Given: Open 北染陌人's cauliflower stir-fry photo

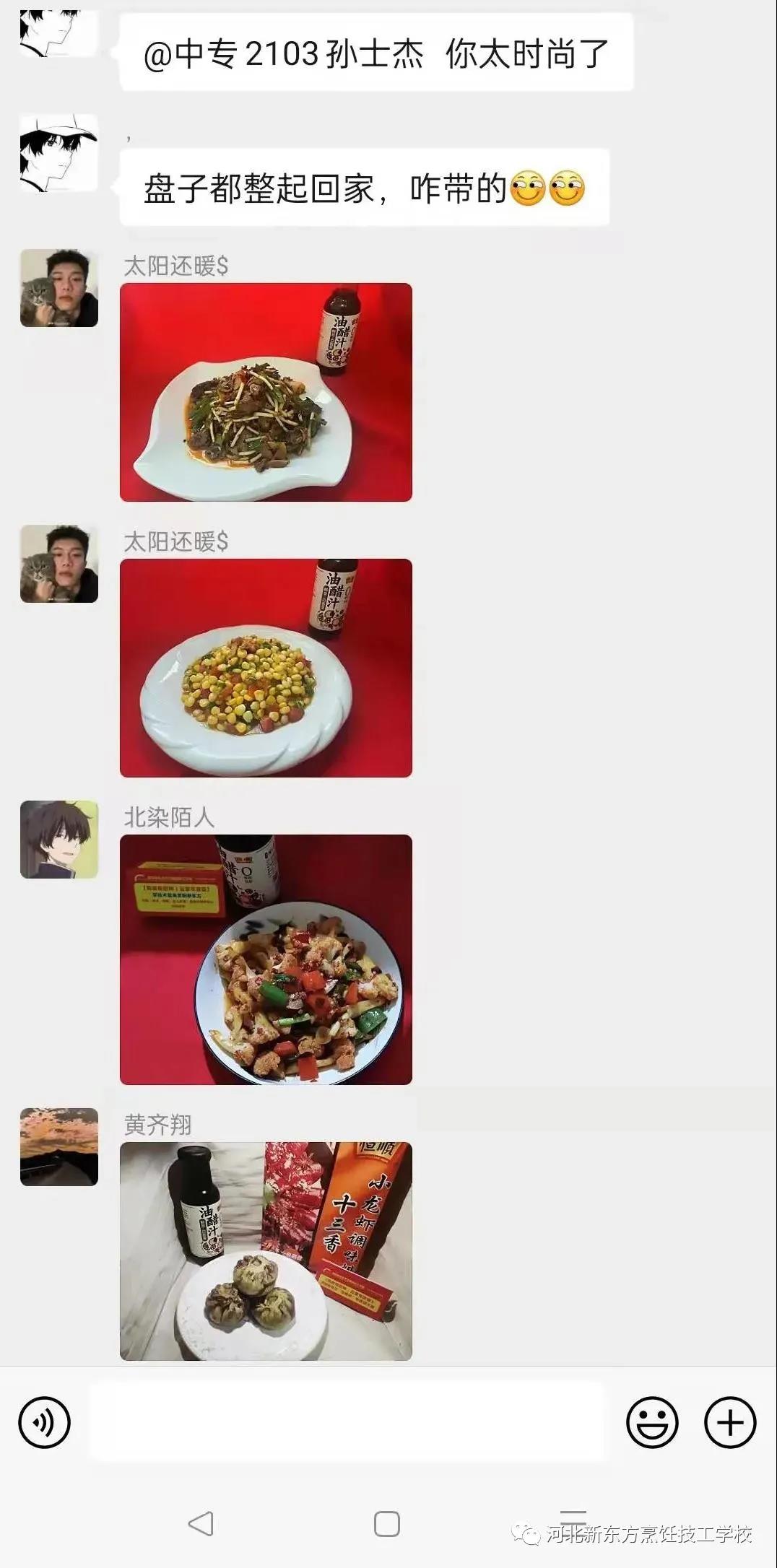Looking at the screenshot, I should 266,959.
